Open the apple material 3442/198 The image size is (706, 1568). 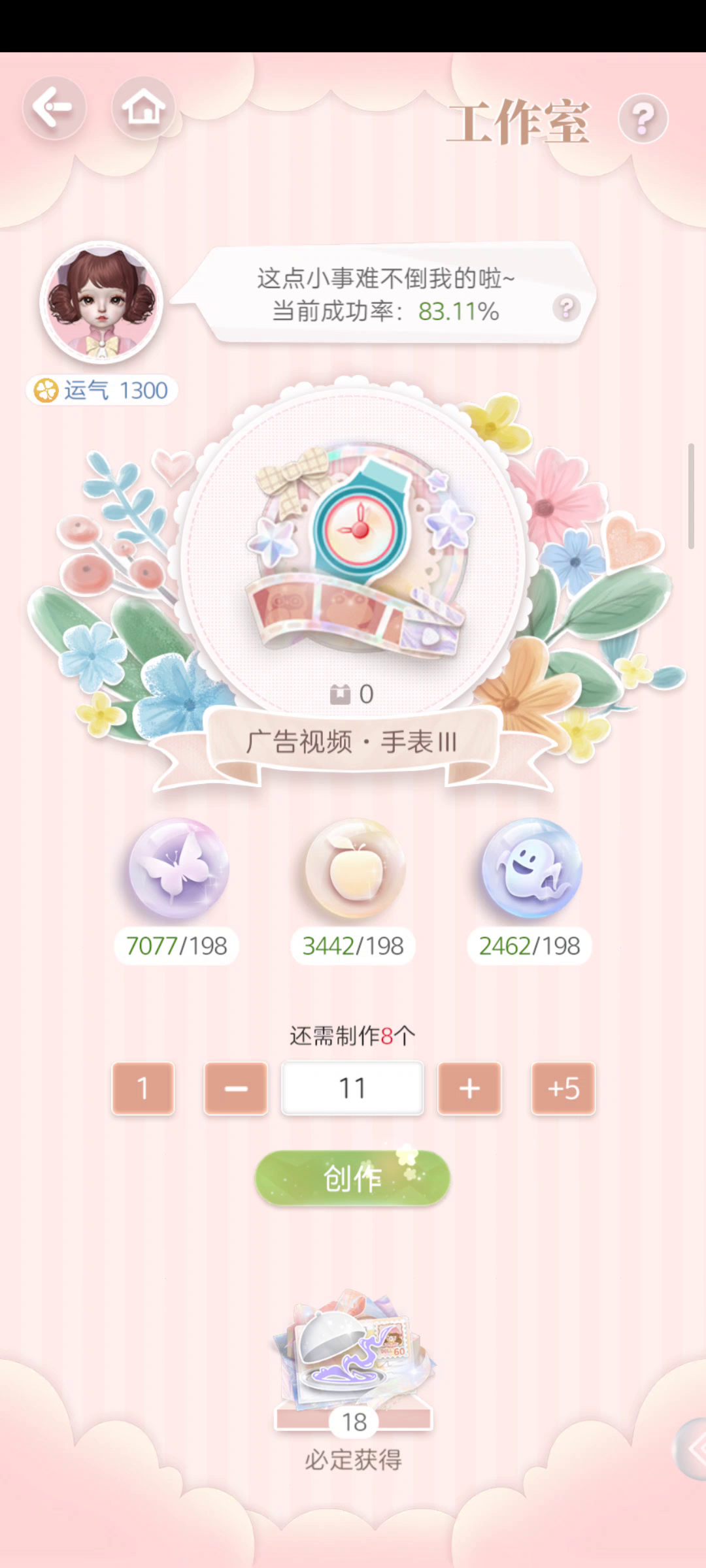pyautogui.click(x=355, y=869)
